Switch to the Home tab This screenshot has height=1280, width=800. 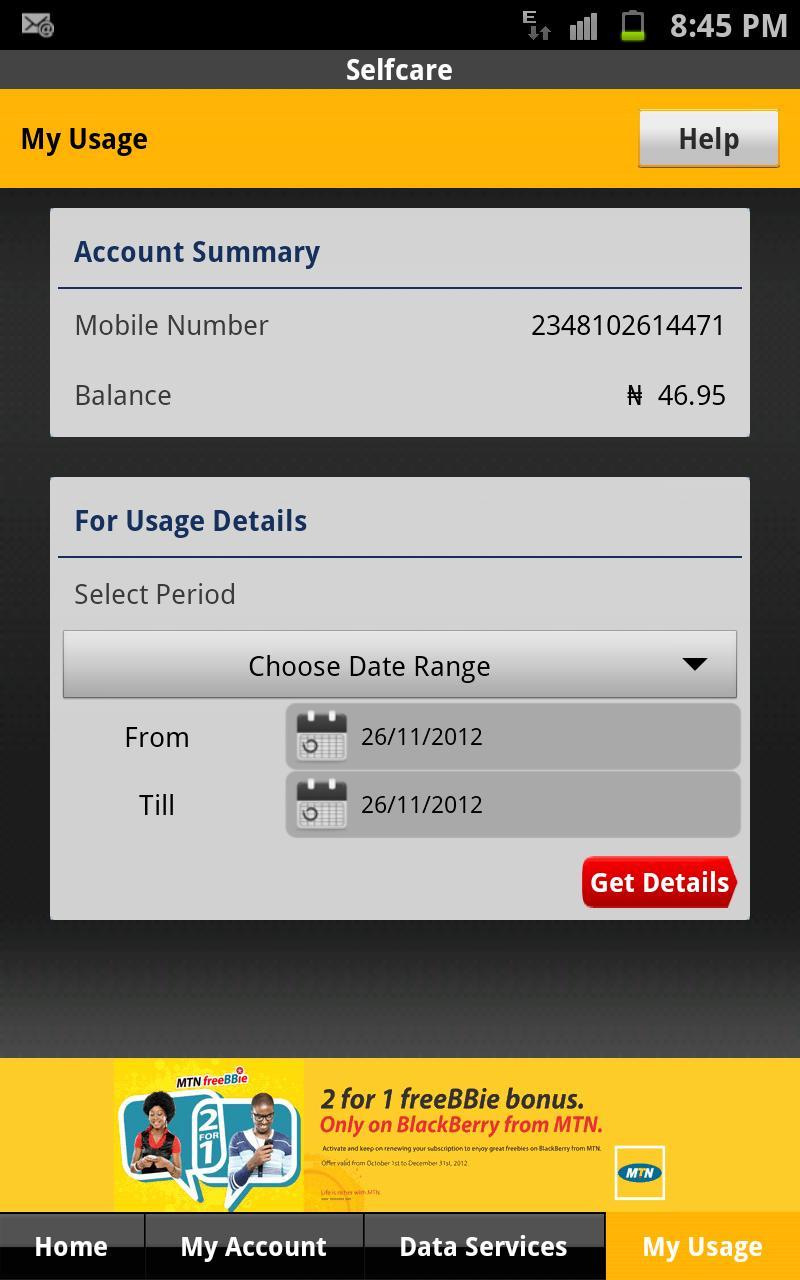click(71, 1246)
